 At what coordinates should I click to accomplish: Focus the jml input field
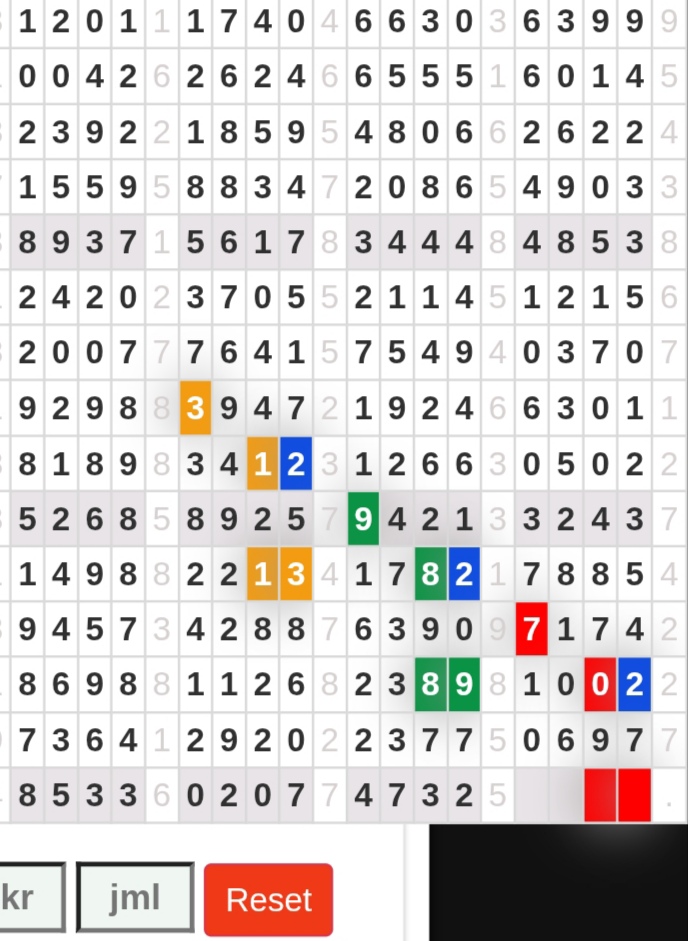pos(135,897)
